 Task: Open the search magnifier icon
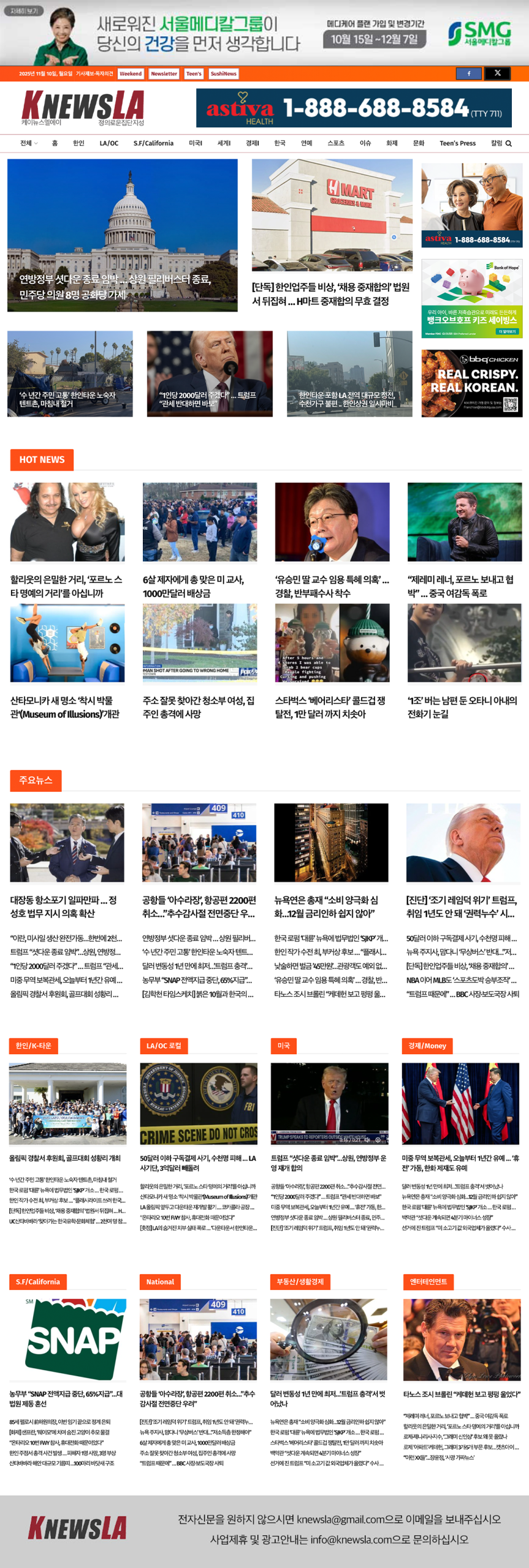point(508,143)
